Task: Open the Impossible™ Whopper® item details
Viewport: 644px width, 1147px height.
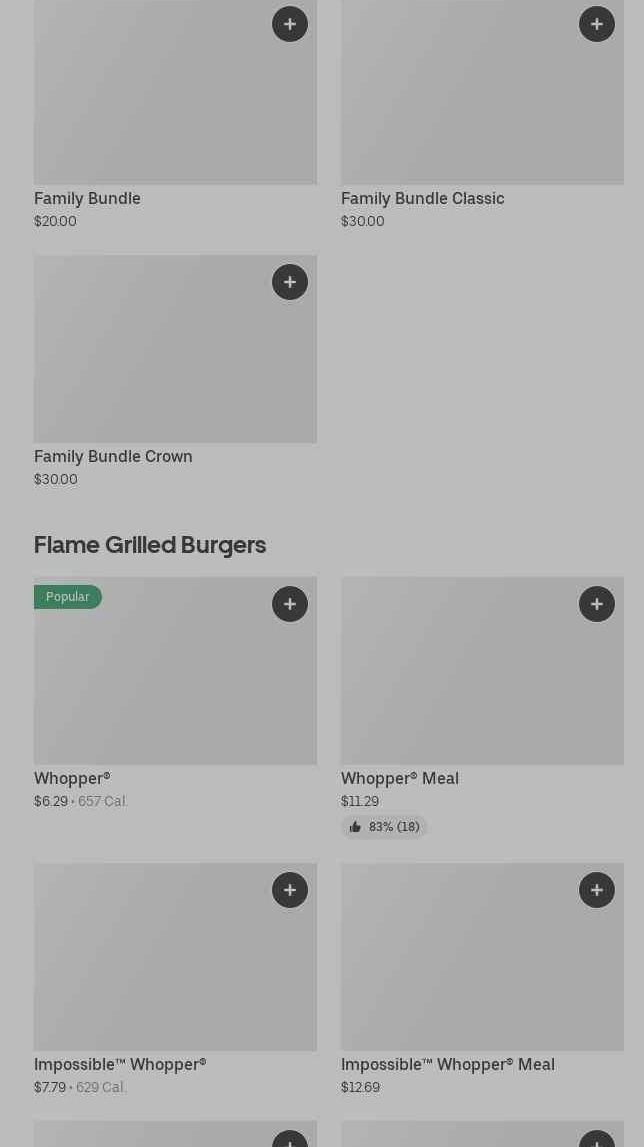Action: [176, 979]
